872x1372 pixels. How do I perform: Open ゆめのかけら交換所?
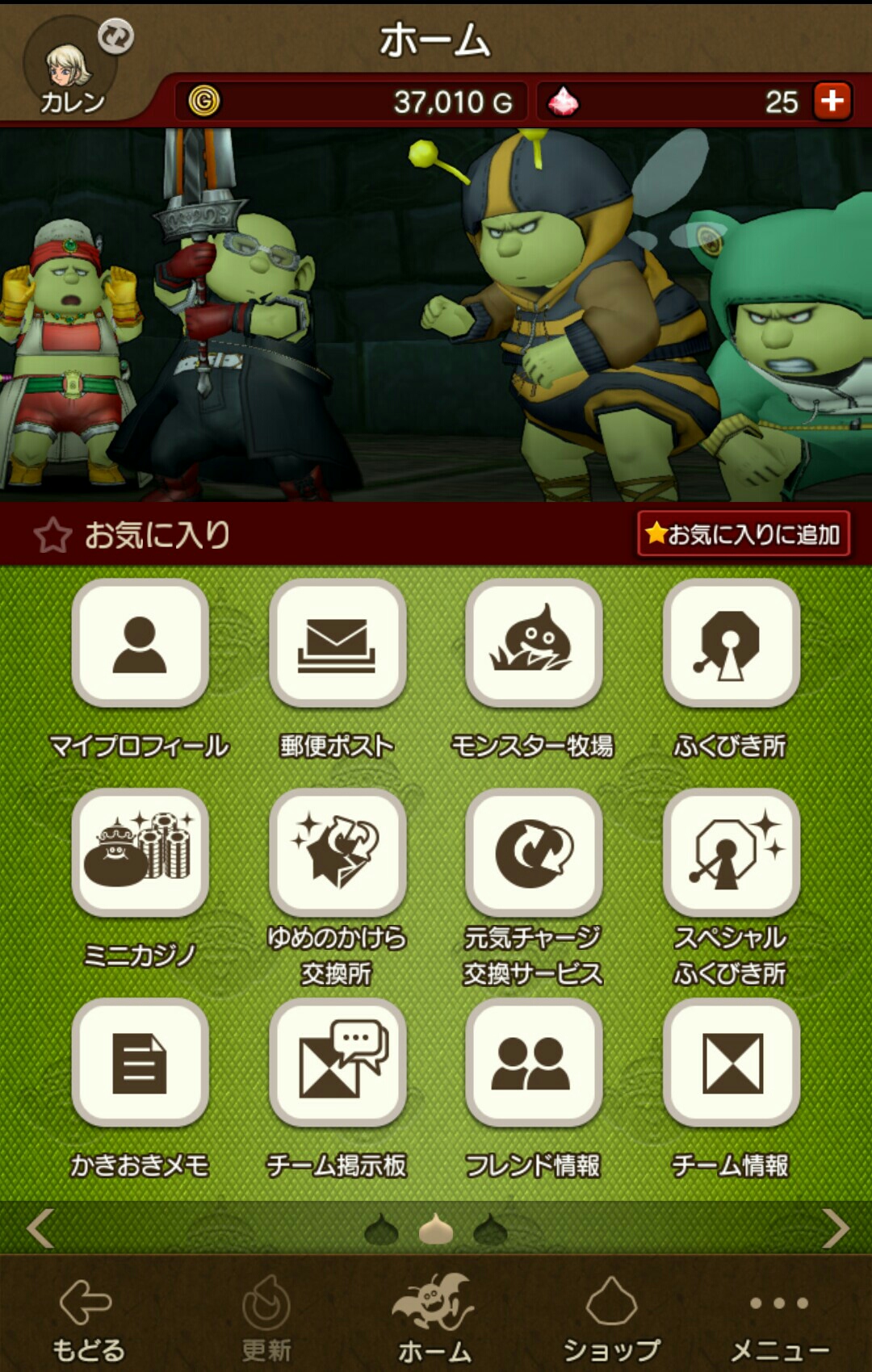(337, 853)
